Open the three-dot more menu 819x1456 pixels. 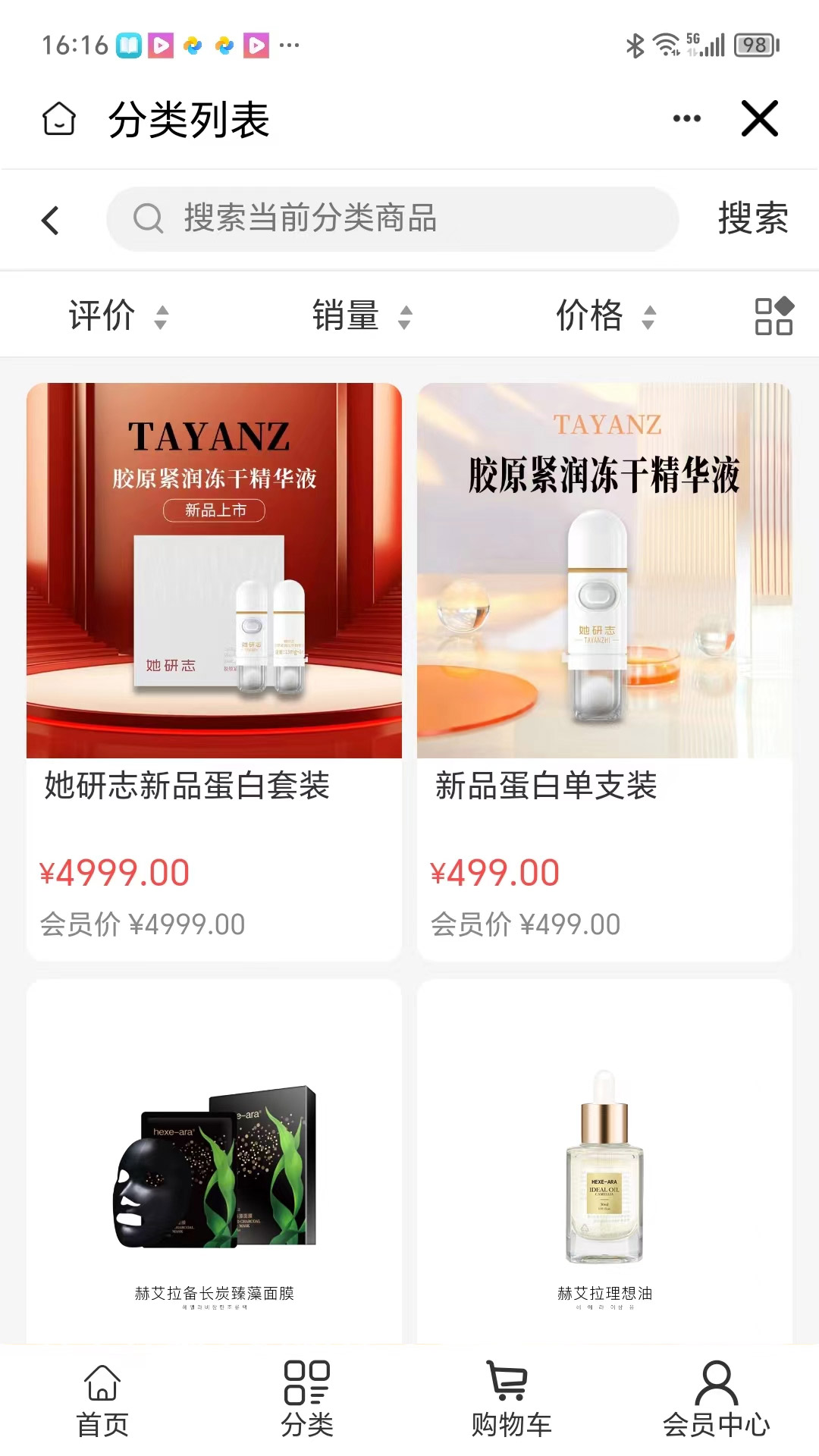[x=686, y=119]
